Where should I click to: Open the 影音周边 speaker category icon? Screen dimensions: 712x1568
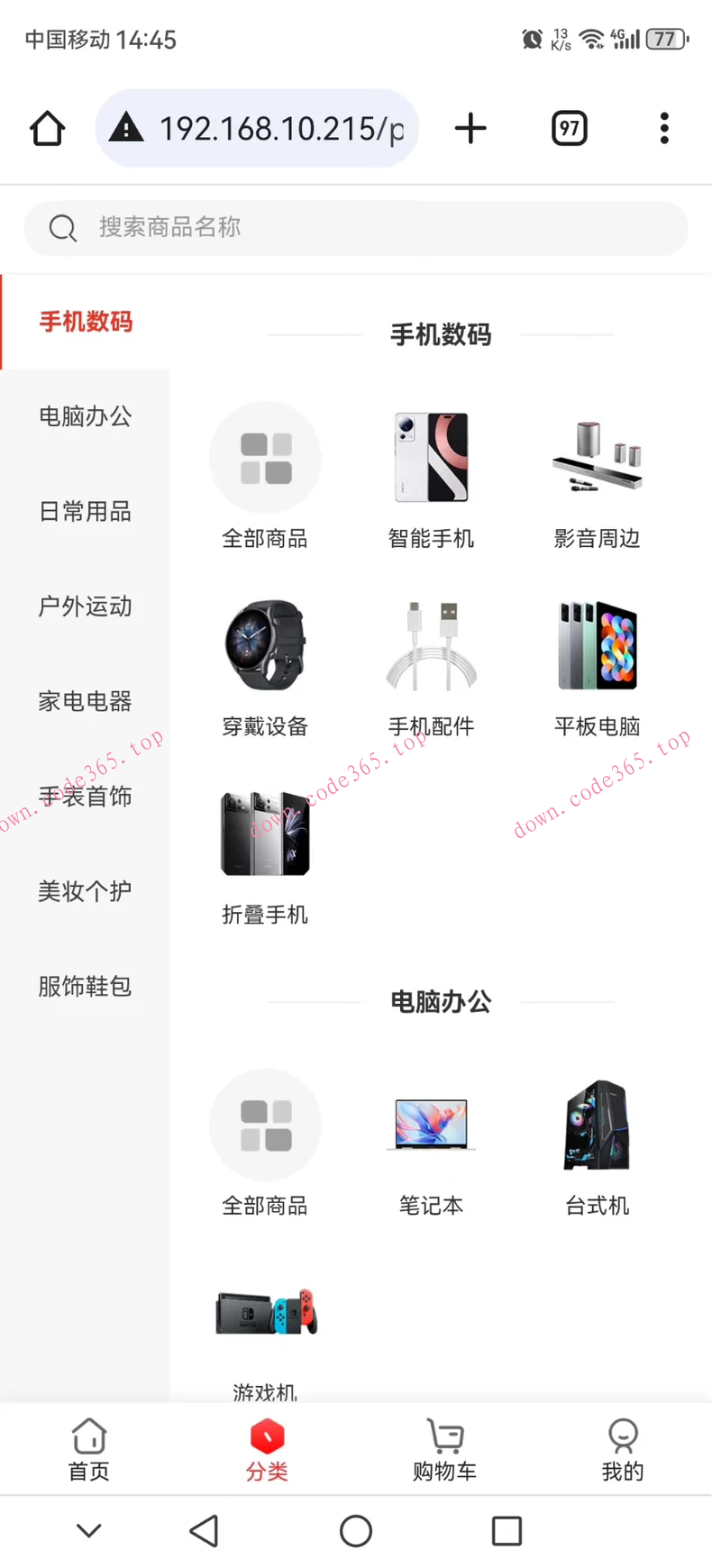pos(597,457)
